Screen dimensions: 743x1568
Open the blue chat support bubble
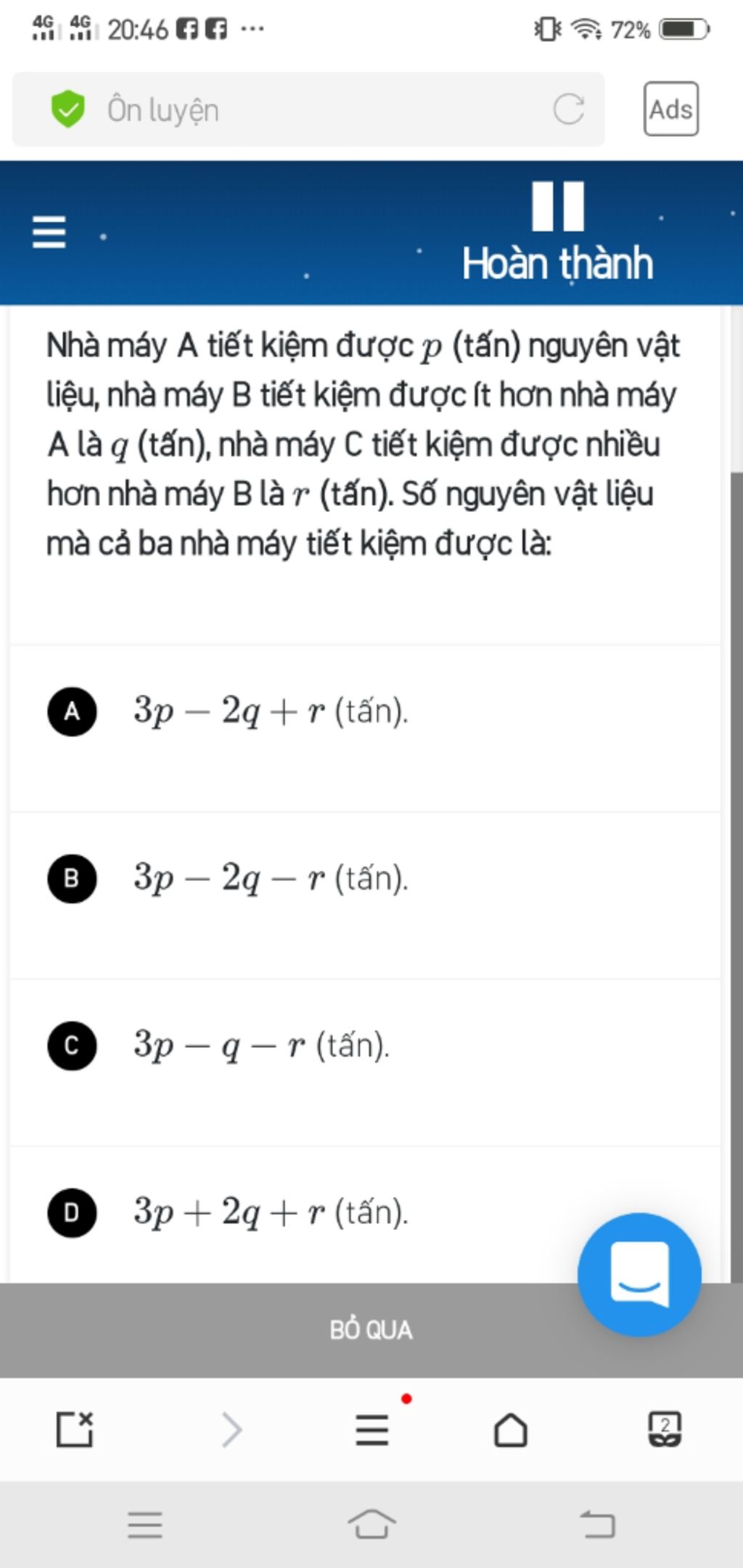(639, 1274)
